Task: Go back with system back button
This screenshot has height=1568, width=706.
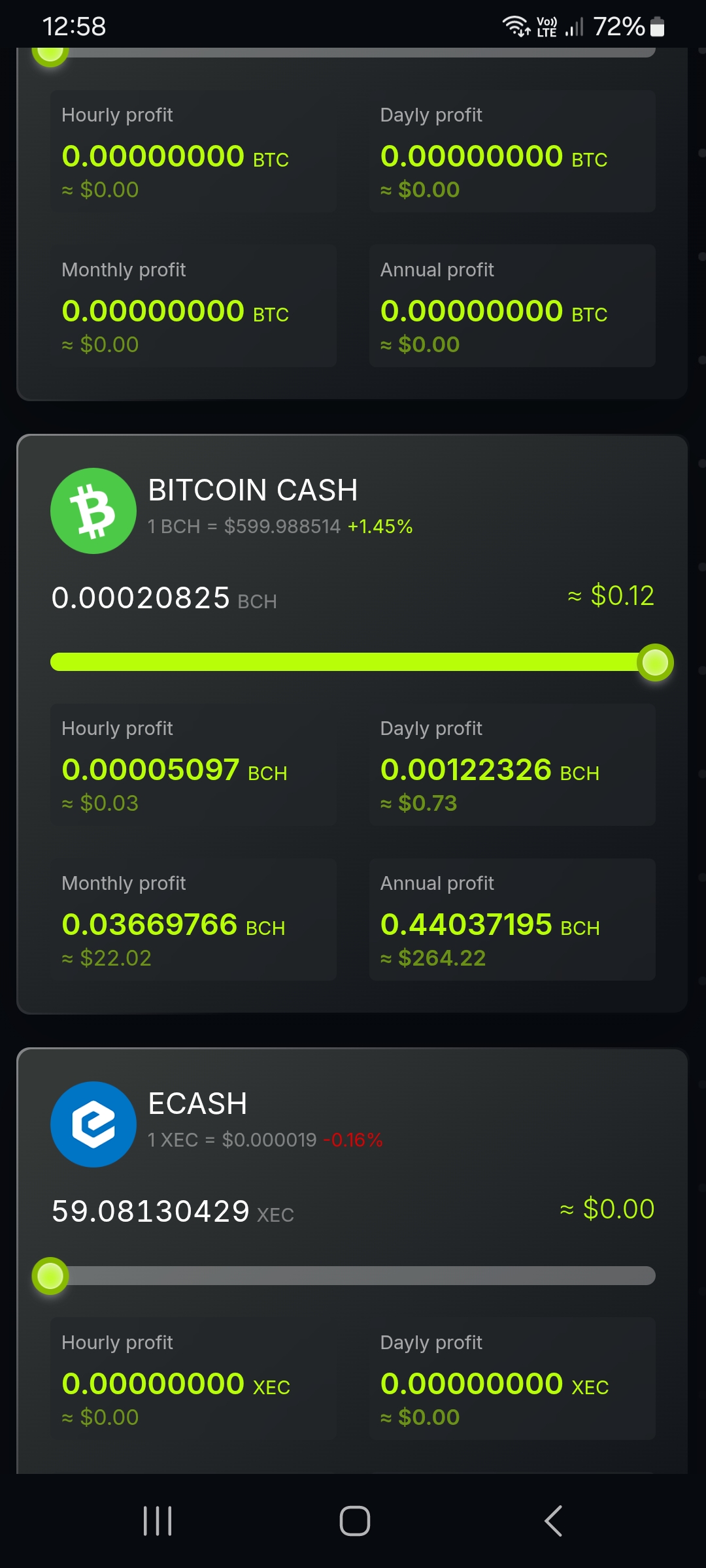Action: (x=553, y=1521)
